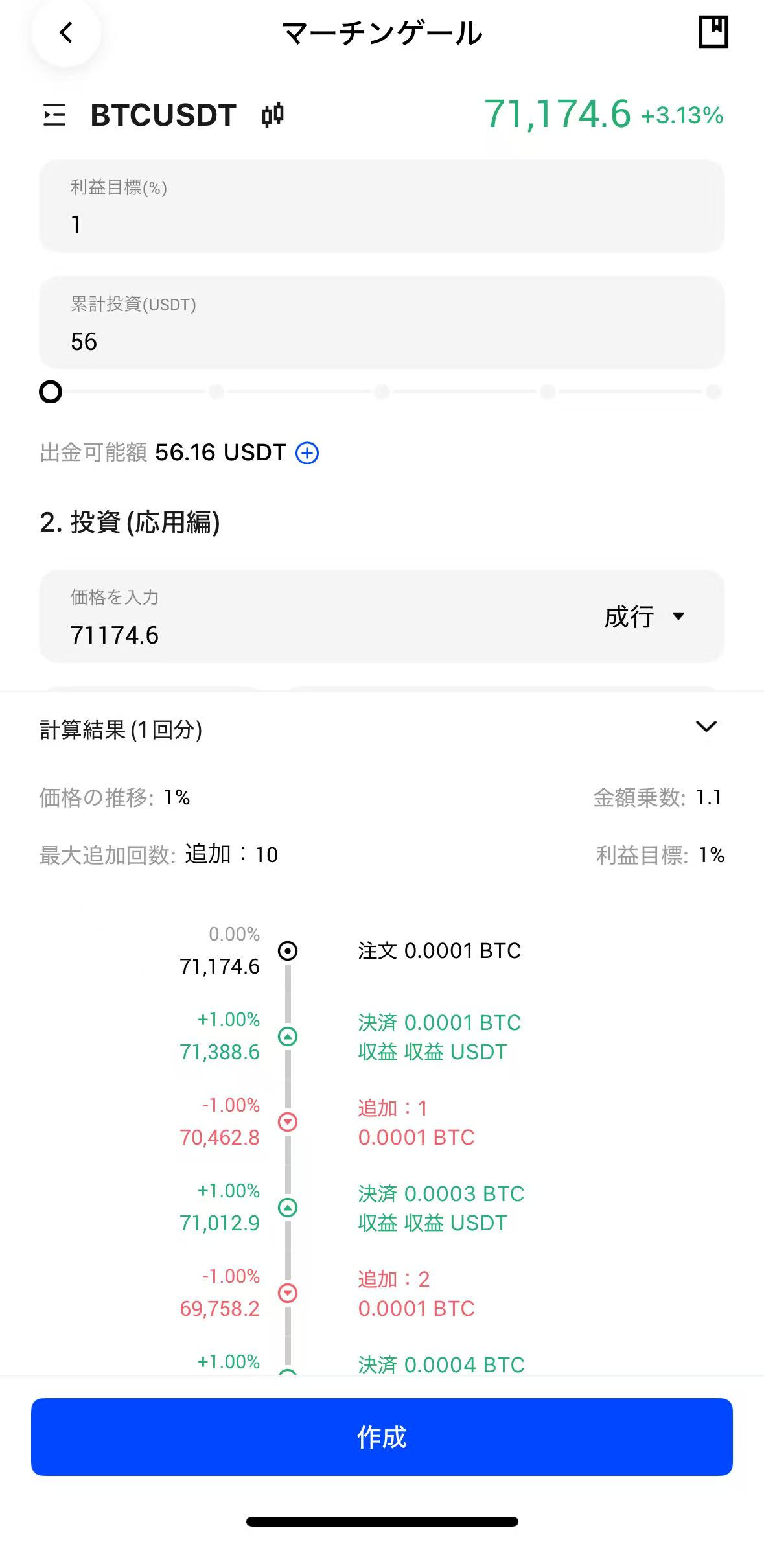Screen dimensions: 764x1568
Task: Open the guide book icon
Action: [713, 32]
